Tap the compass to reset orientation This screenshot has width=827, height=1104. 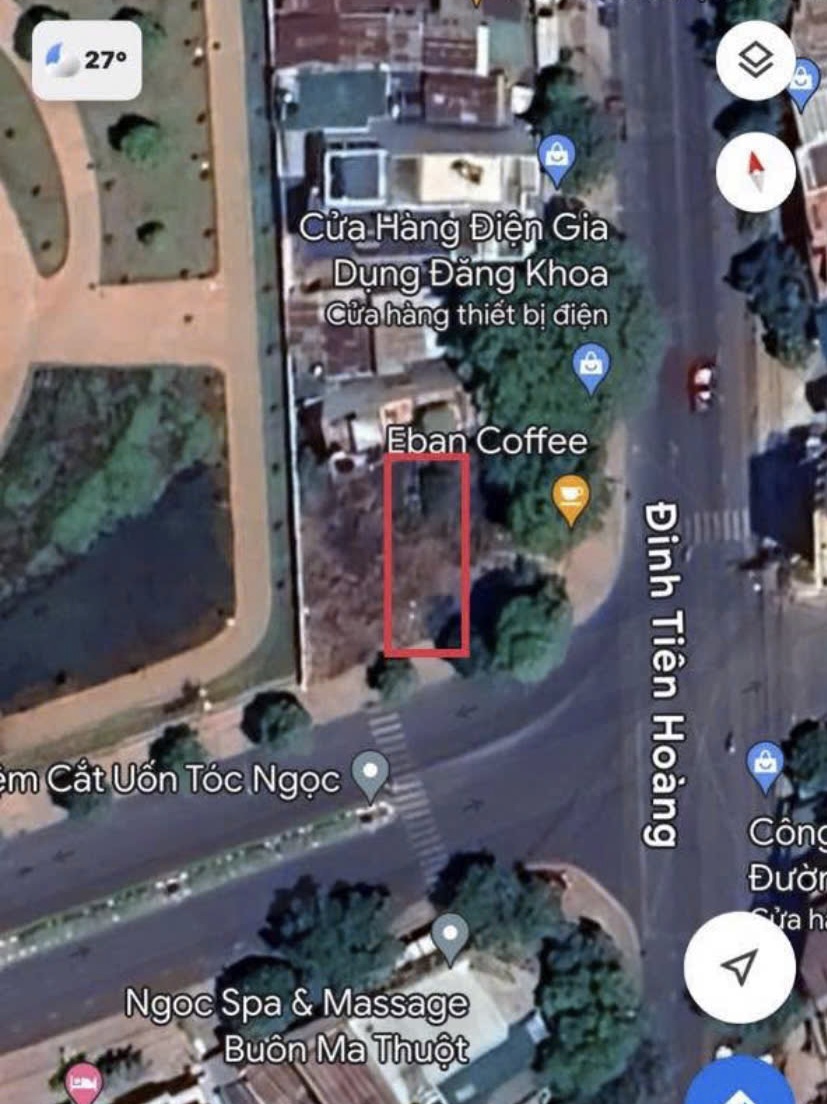tap(756, 171)
